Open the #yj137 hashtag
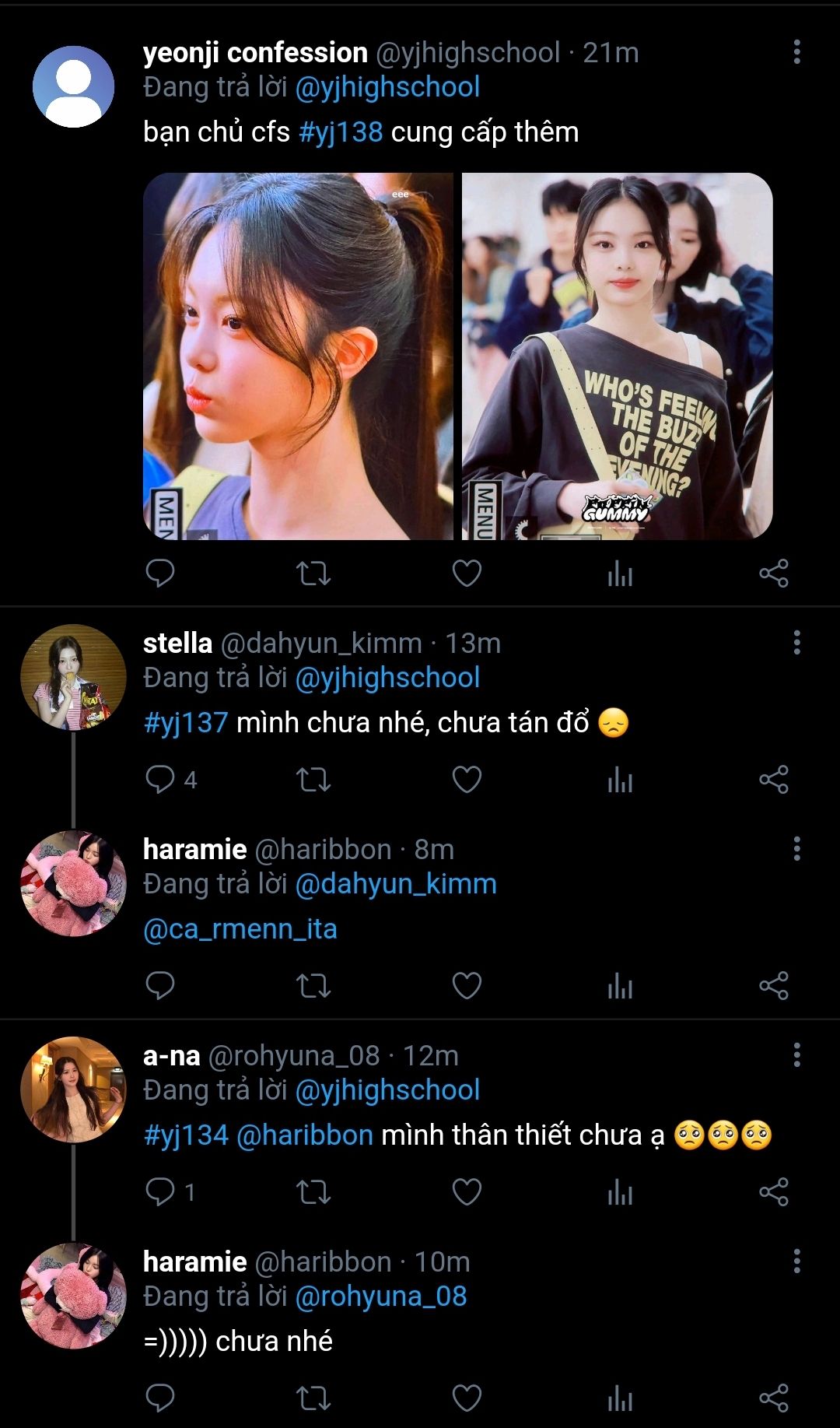840x1428 pixels. 186,723
